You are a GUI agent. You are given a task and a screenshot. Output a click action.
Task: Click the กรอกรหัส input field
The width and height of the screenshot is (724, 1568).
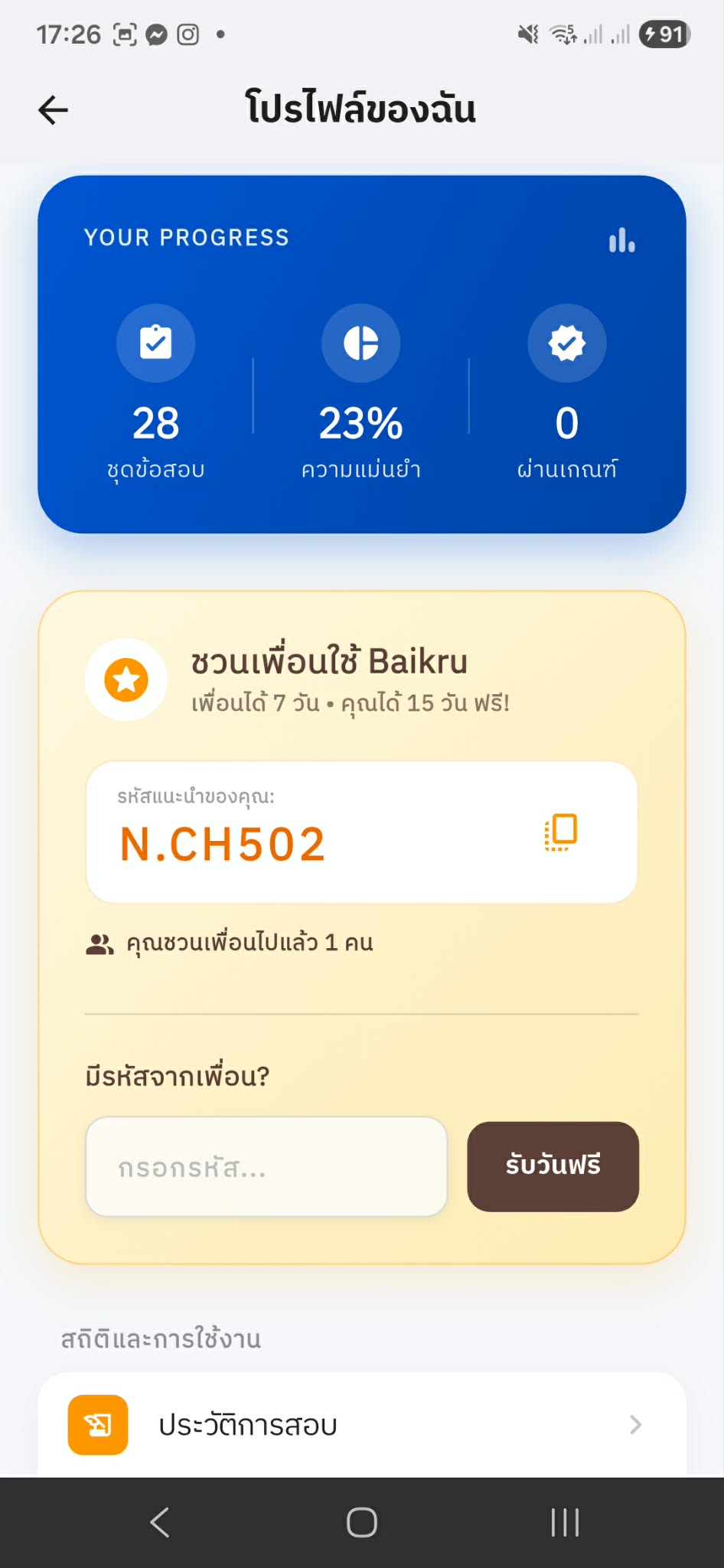pos(266,1166)
